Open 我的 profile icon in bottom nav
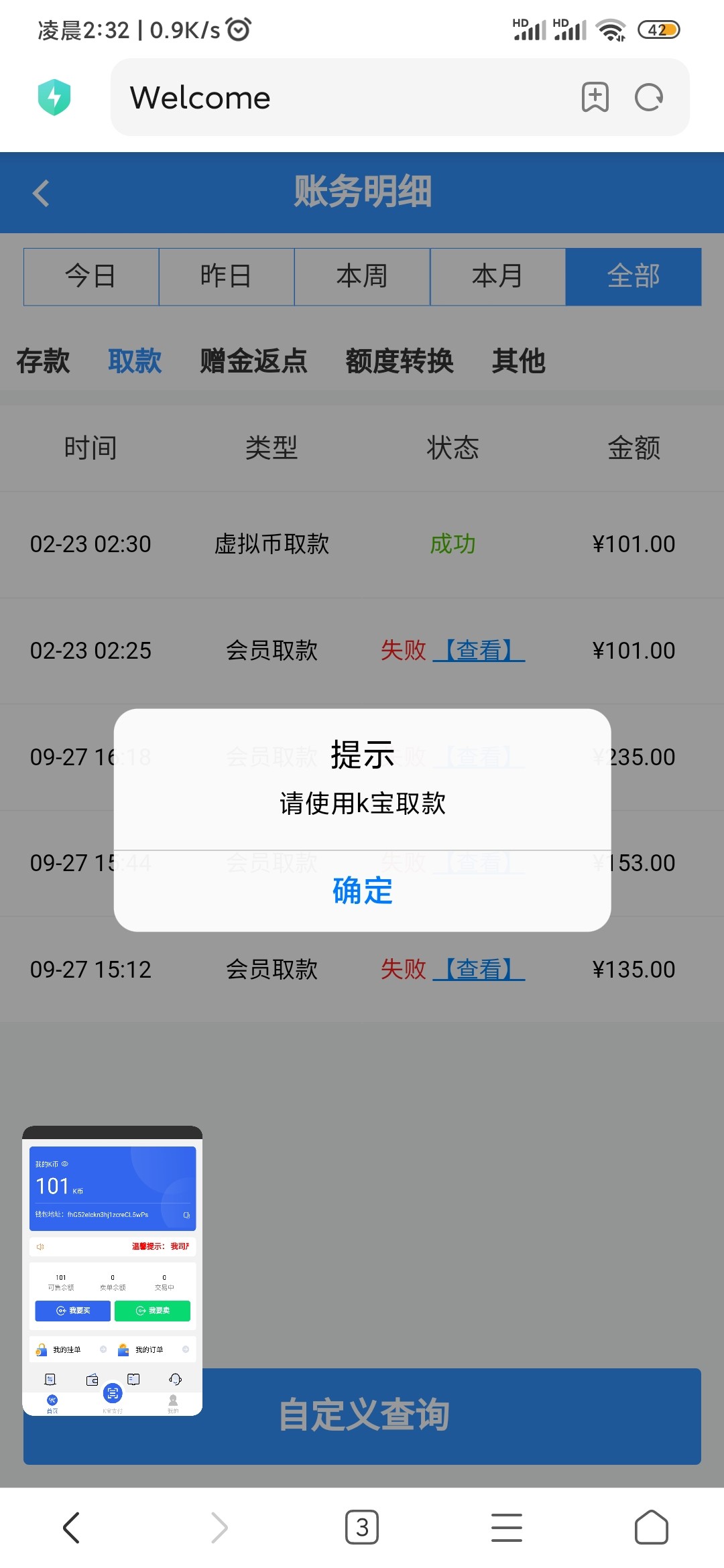The width and height of the screenshot is (724, 1568). tap(172, 1400)
